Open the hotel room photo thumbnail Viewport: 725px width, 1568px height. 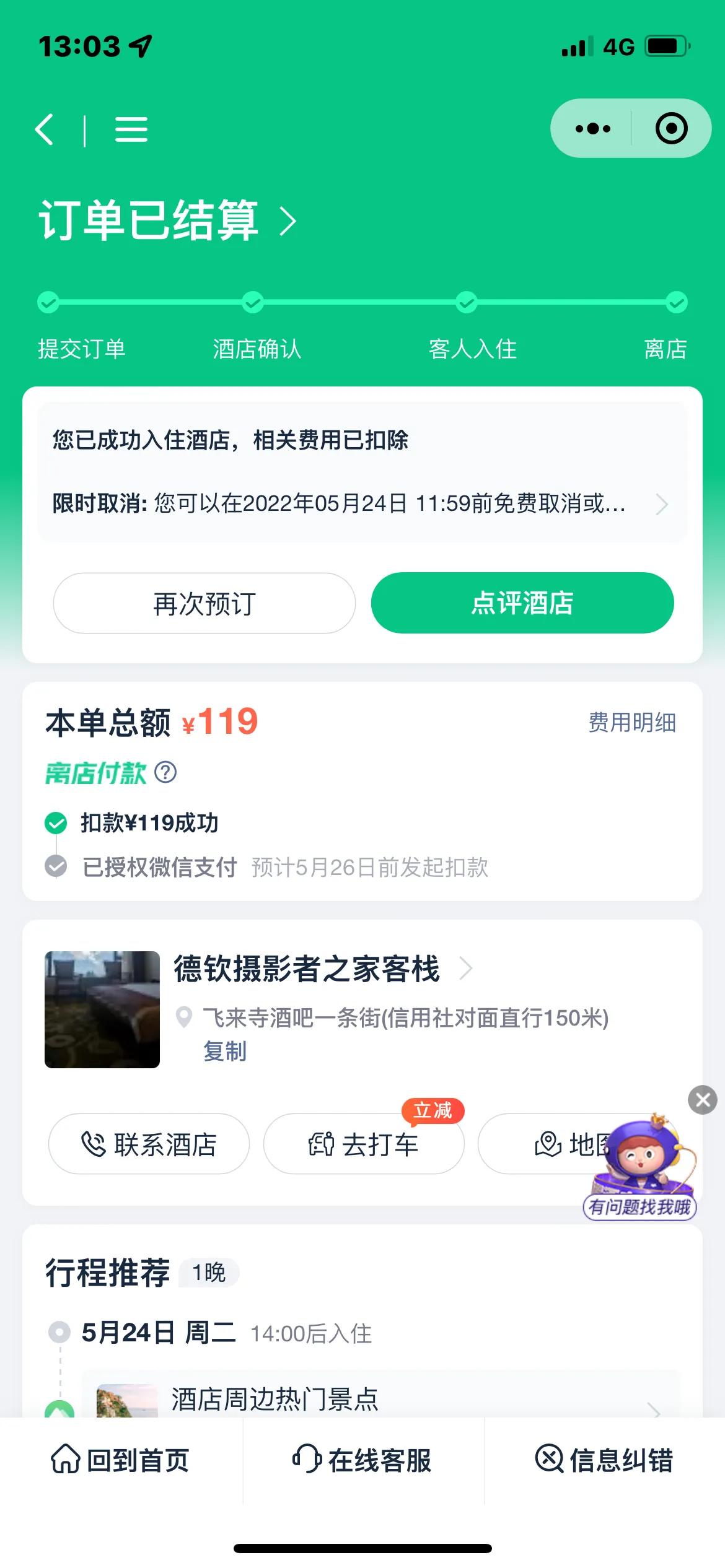coord(102,1010)
